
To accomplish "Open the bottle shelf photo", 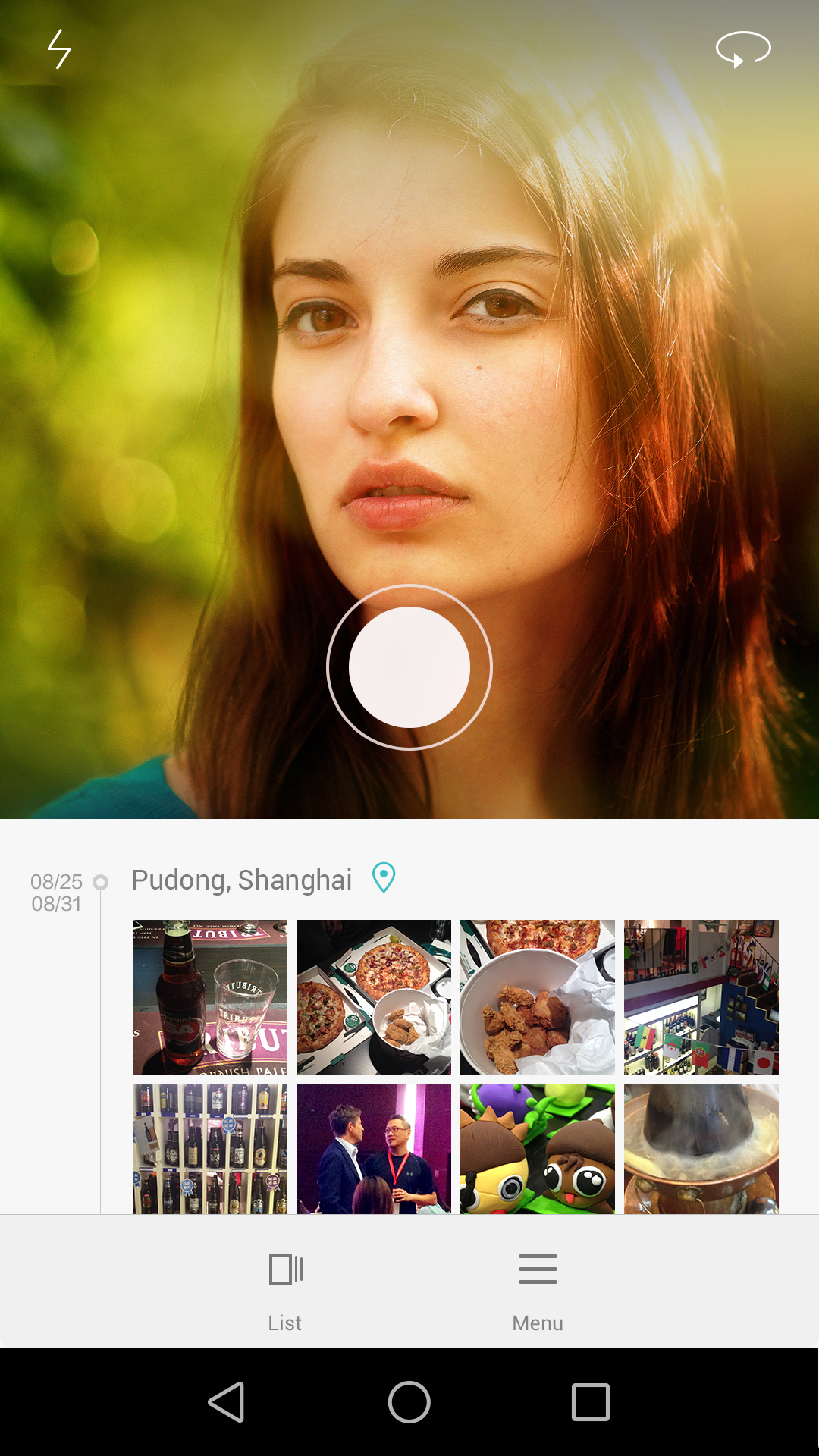I will pos(210,1148).
